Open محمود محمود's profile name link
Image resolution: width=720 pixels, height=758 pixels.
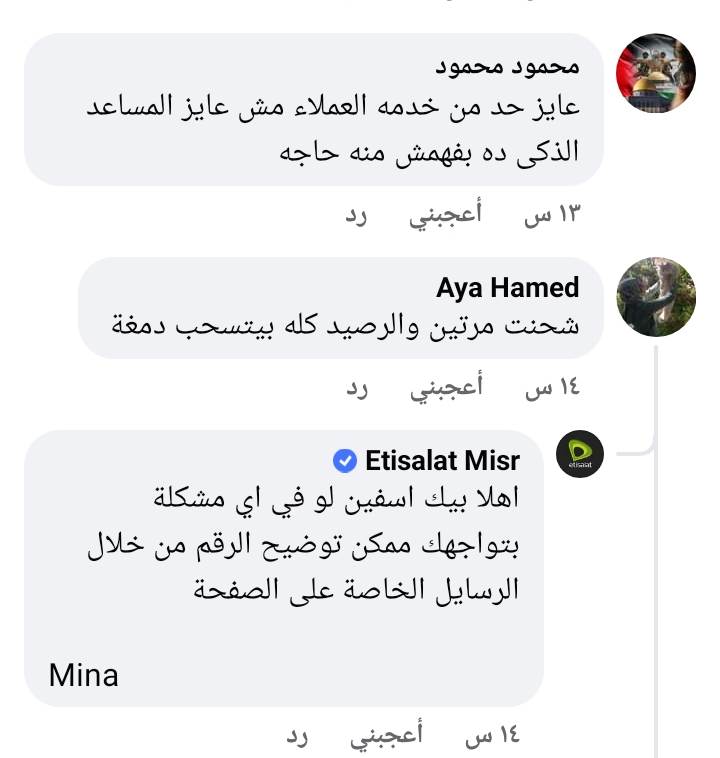[x=508, y=67]
